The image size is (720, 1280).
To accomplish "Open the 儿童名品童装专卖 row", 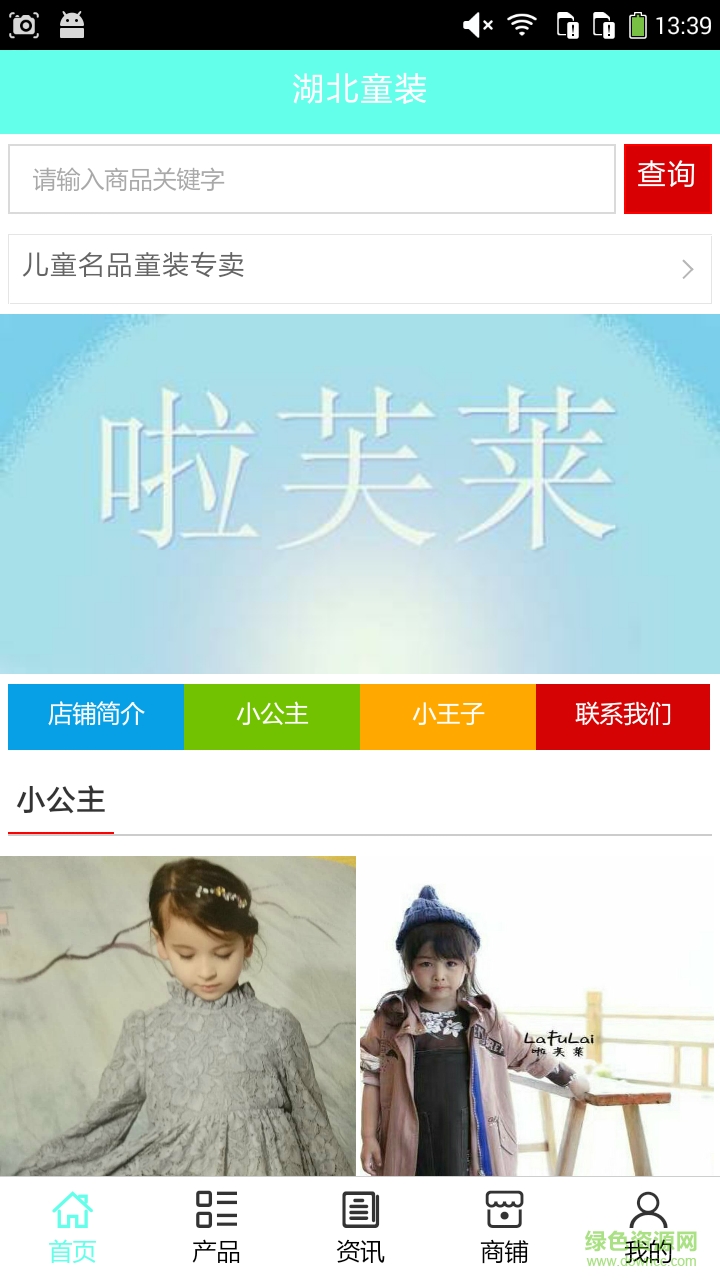I will 359,268.
